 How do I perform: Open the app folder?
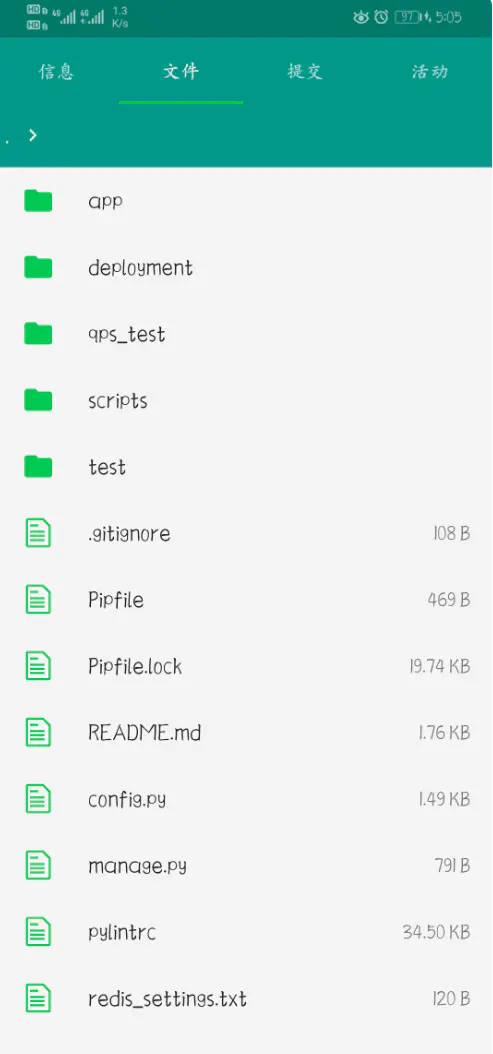coord(246,201)
